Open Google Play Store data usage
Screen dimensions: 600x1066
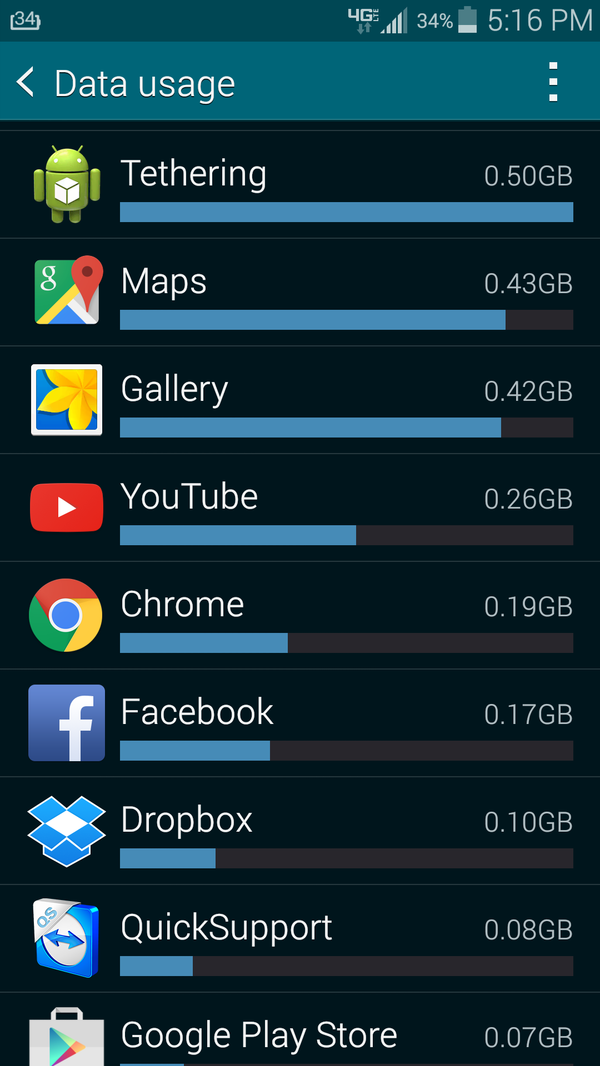[x=300, y=1035]
